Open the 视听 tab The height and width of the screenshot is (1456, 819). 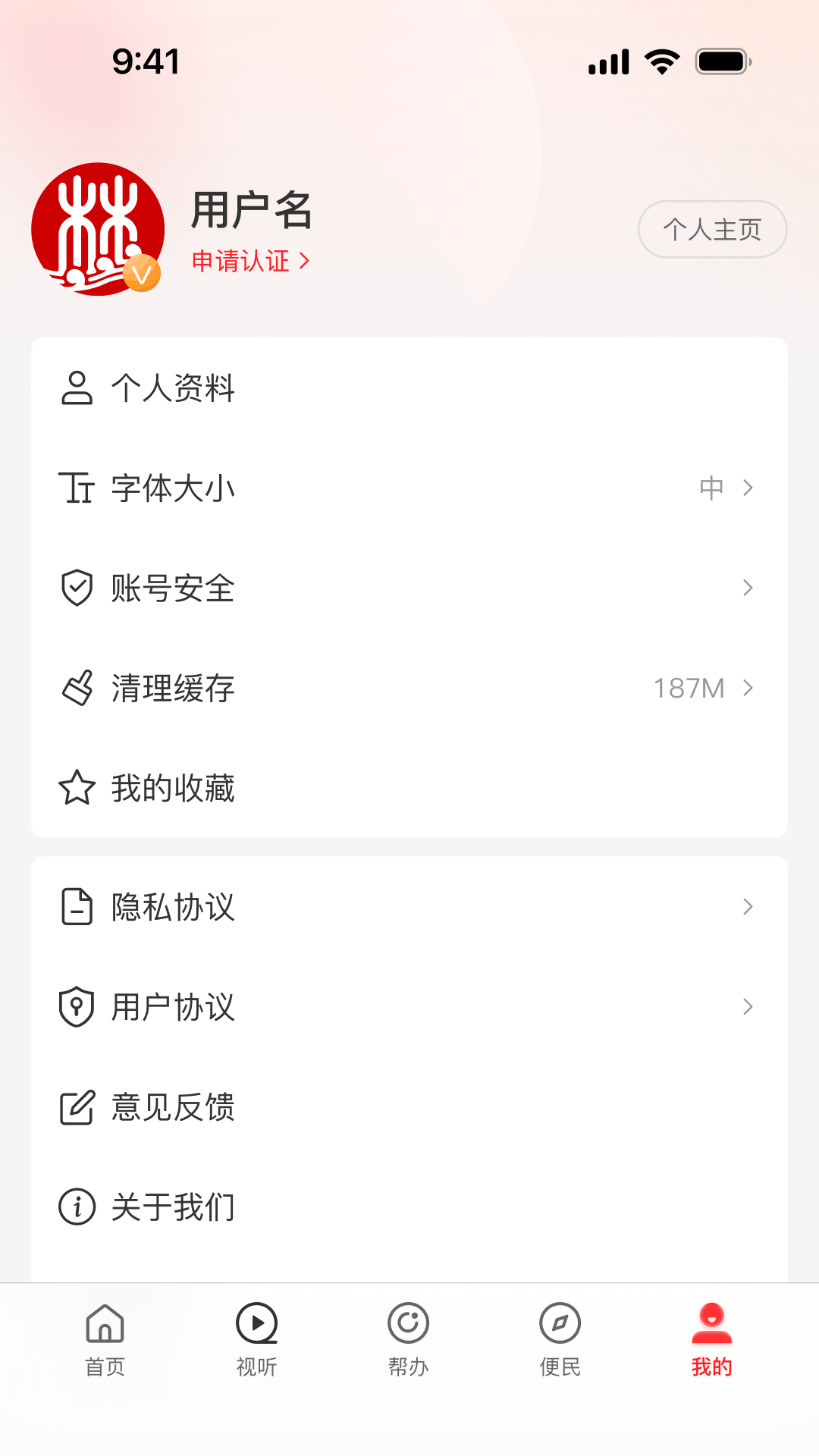click(256, 1338)
